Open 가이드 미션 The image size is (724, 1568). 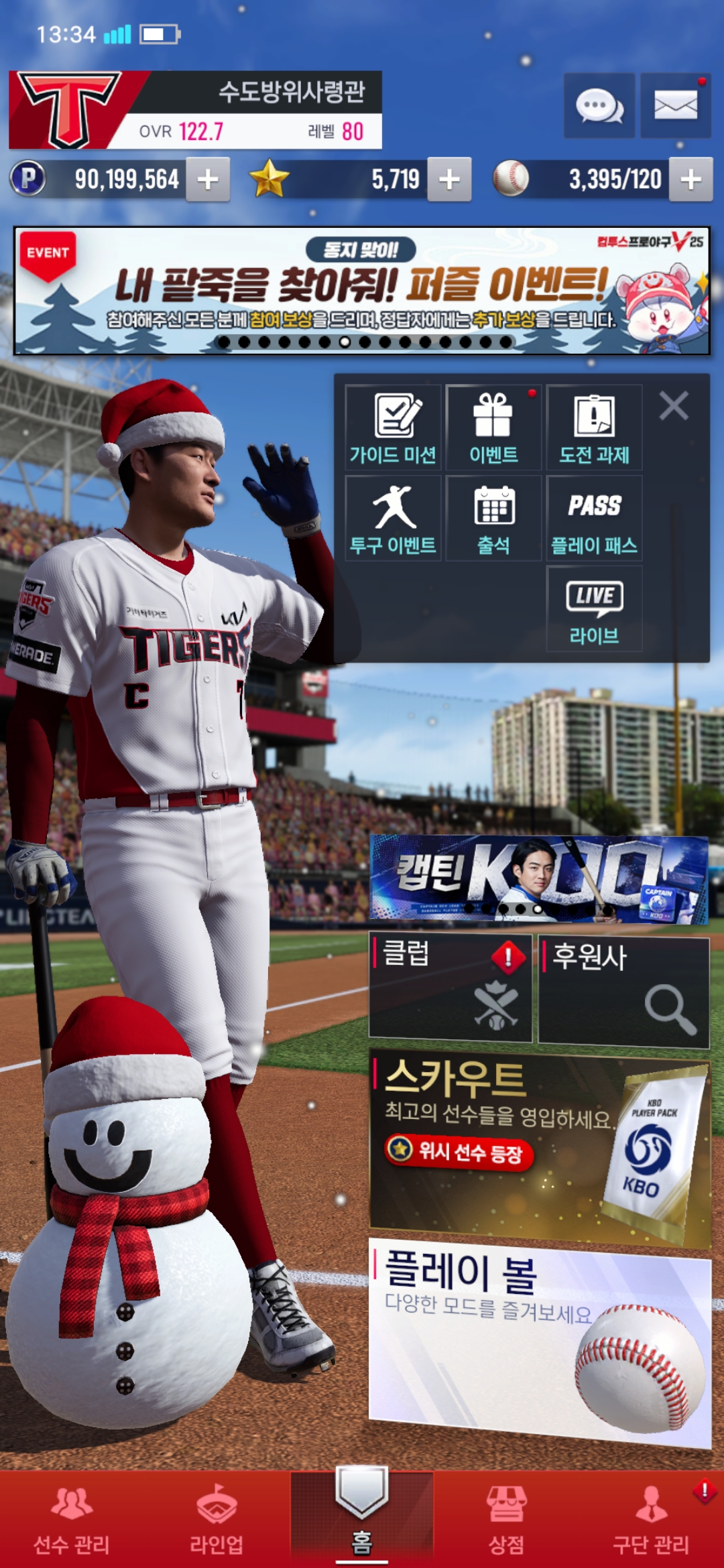coord(394,428)
